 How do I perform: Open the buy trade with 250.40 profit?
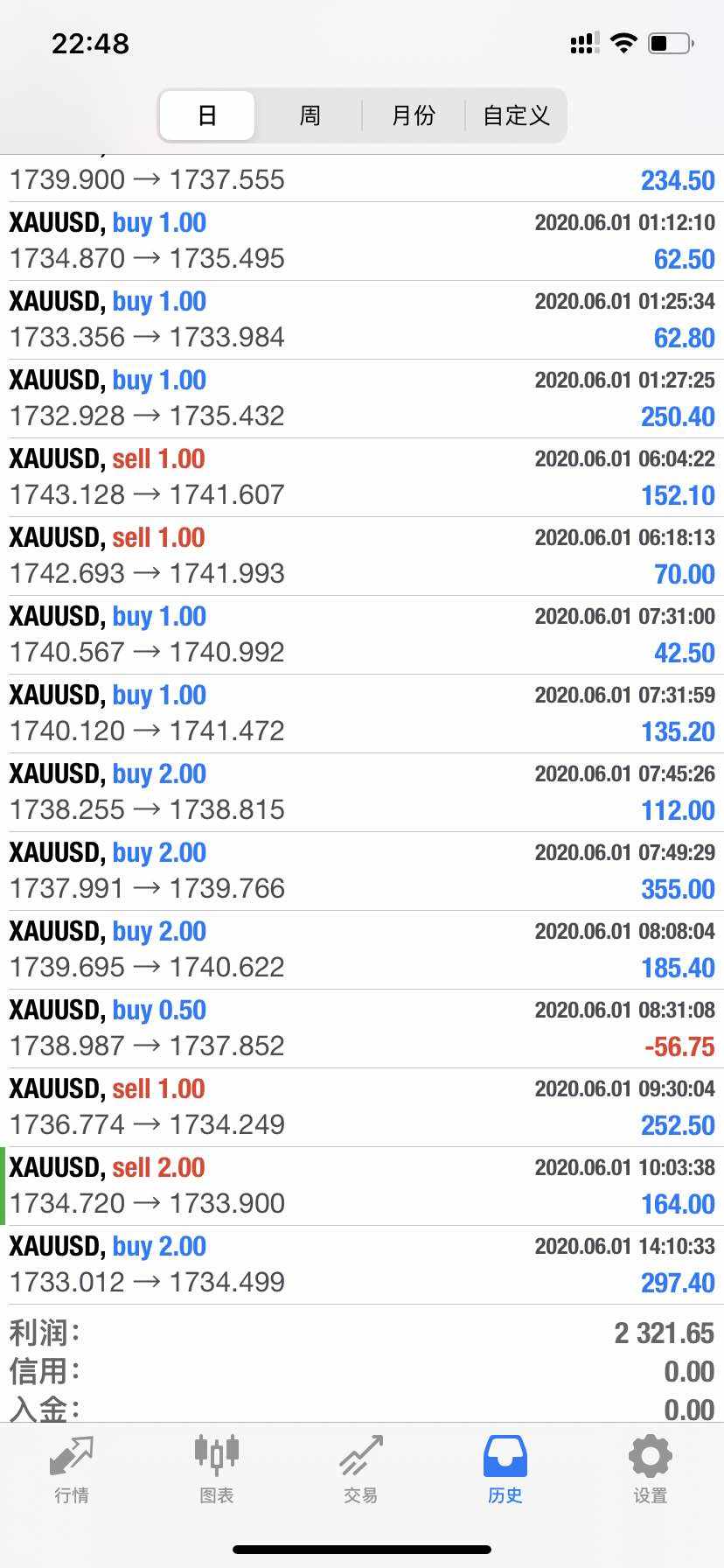pos(362,399)
